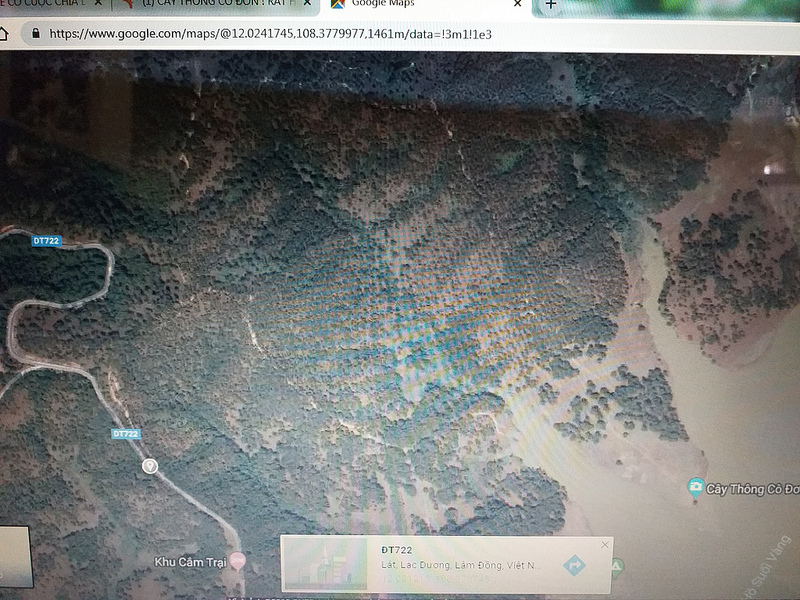Open a new browser tab

(551, 5)
